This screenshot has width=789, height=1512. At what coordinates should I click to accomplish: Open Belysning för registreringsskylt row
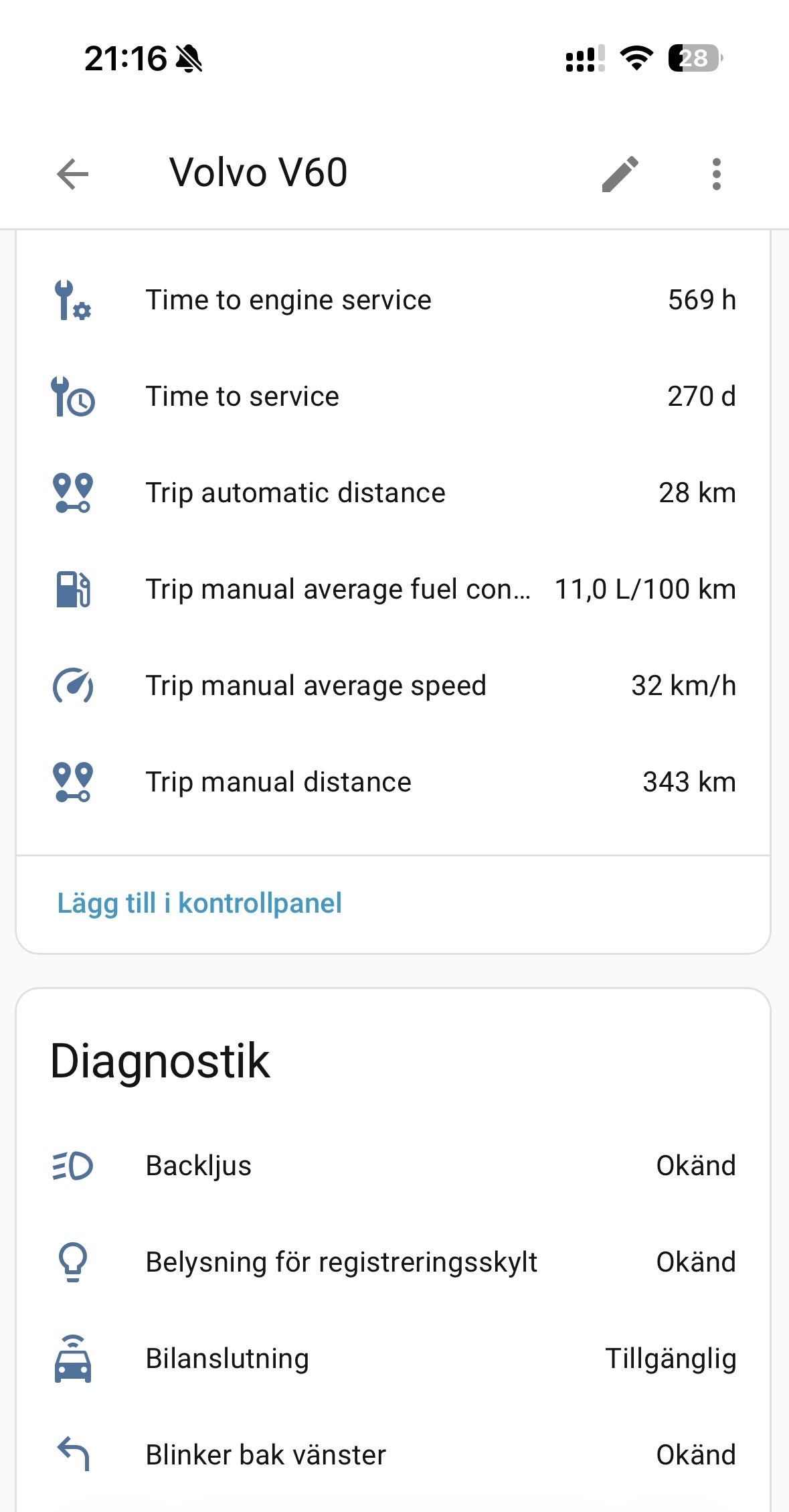point(393,1262)
